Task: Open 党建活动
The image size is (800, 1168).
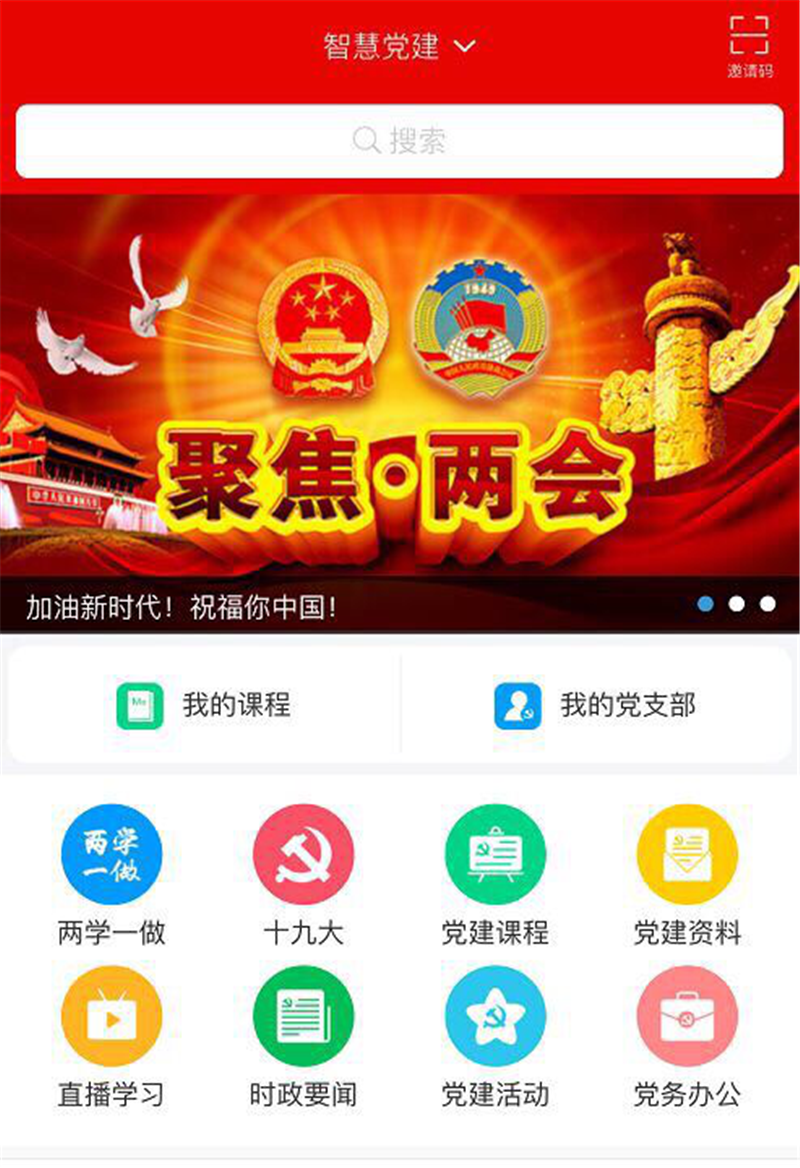Action: pos(495,1017)
